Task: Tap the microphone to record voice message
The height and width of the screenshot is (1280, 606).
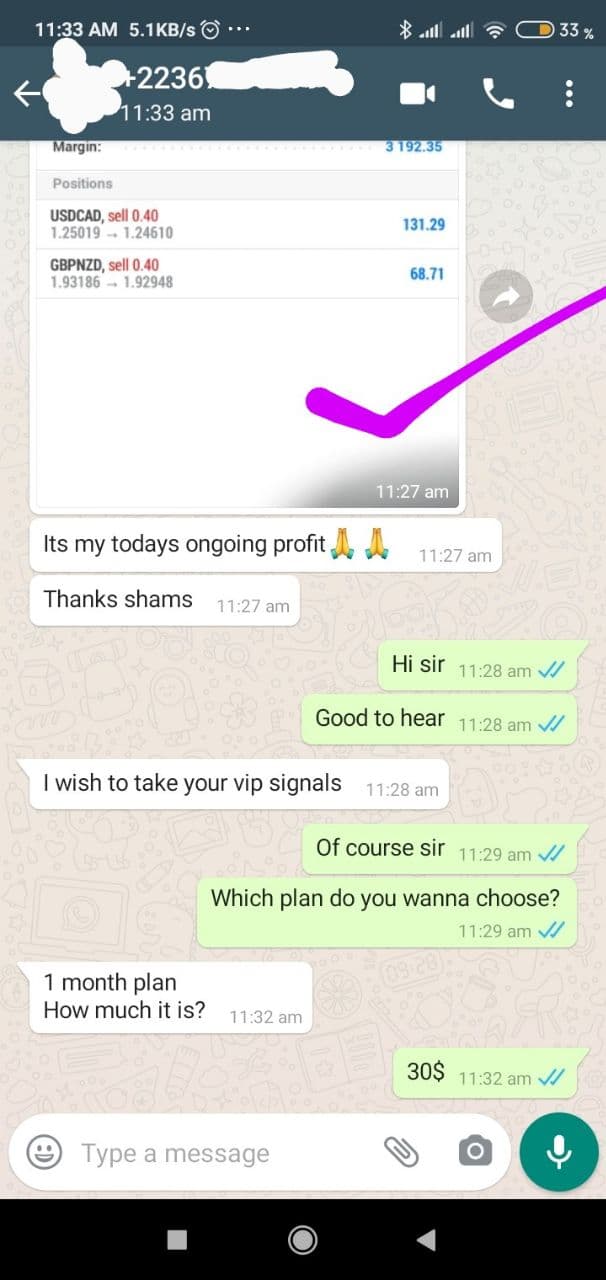Action: point(559,1153)
